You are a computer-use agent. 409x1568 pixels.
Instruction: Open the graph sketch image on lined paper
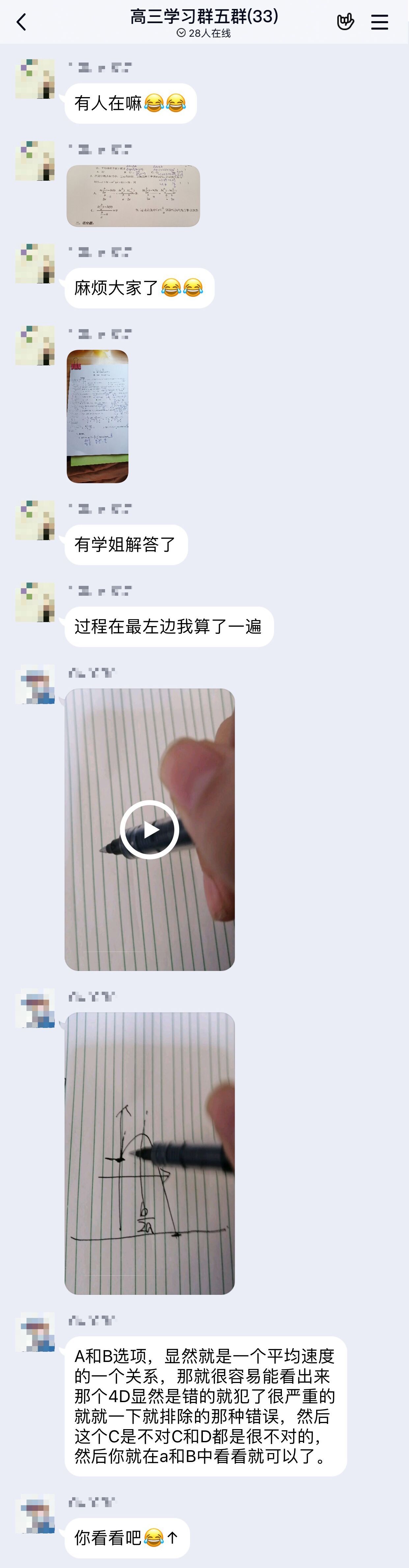tap(149, 1153)
